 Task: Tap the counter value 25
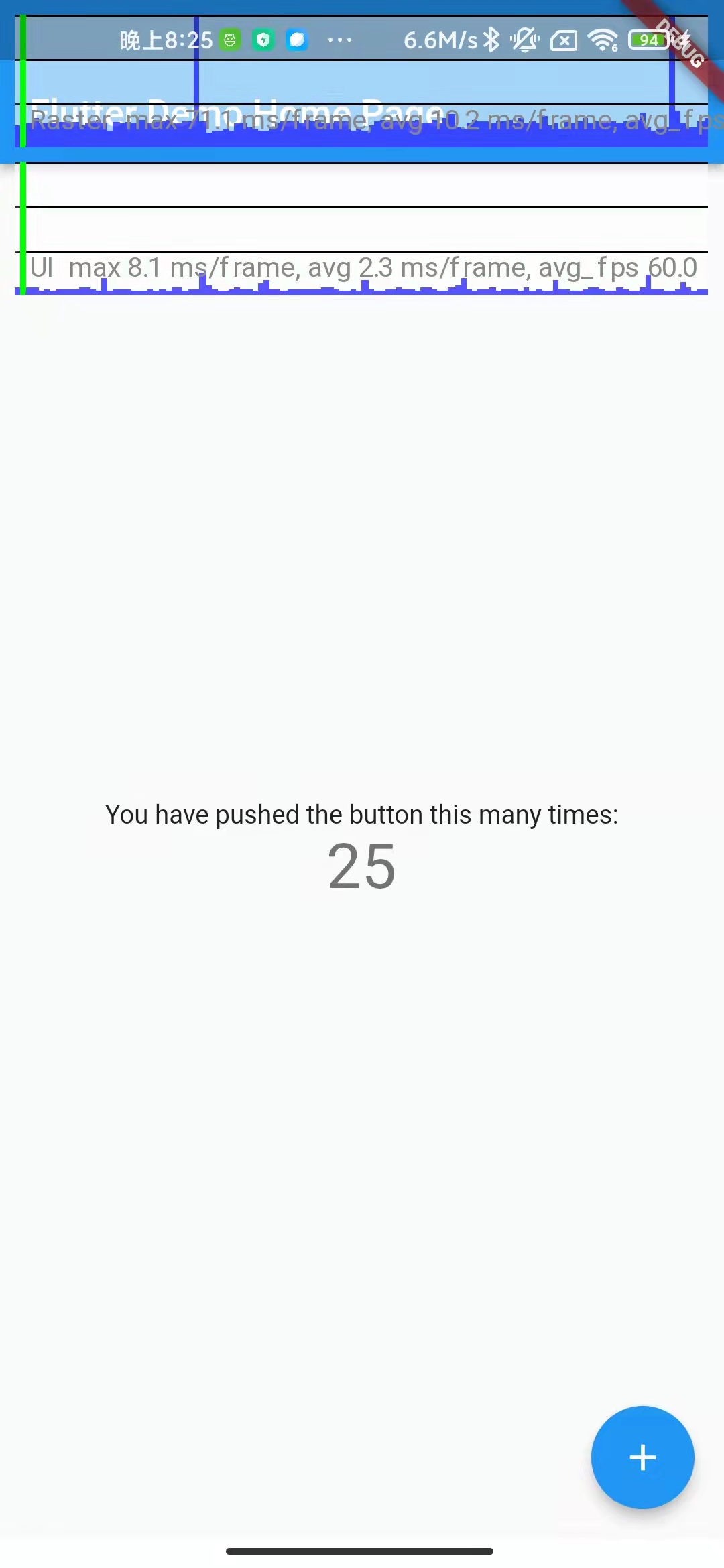pos(361,866)
